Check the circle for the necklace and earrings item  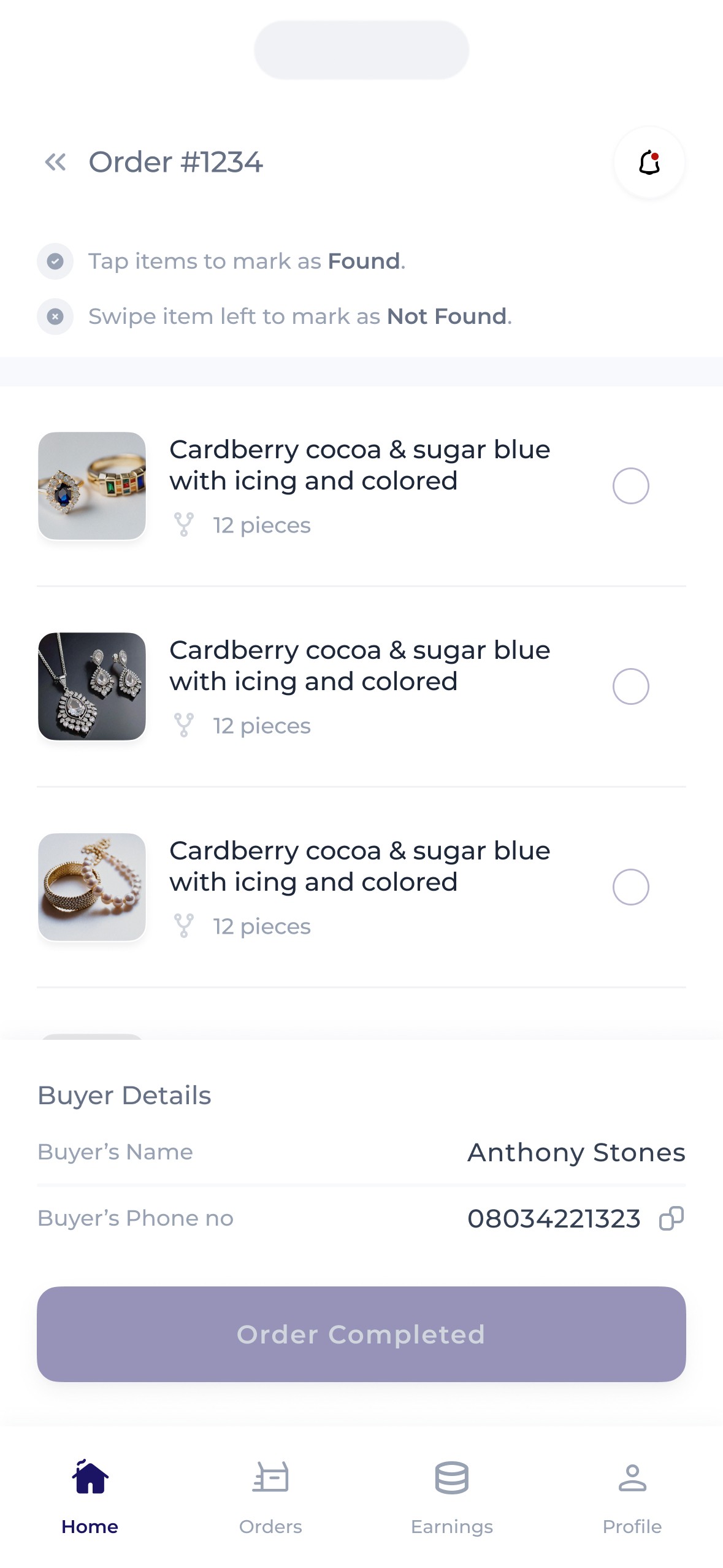[630, 686]
